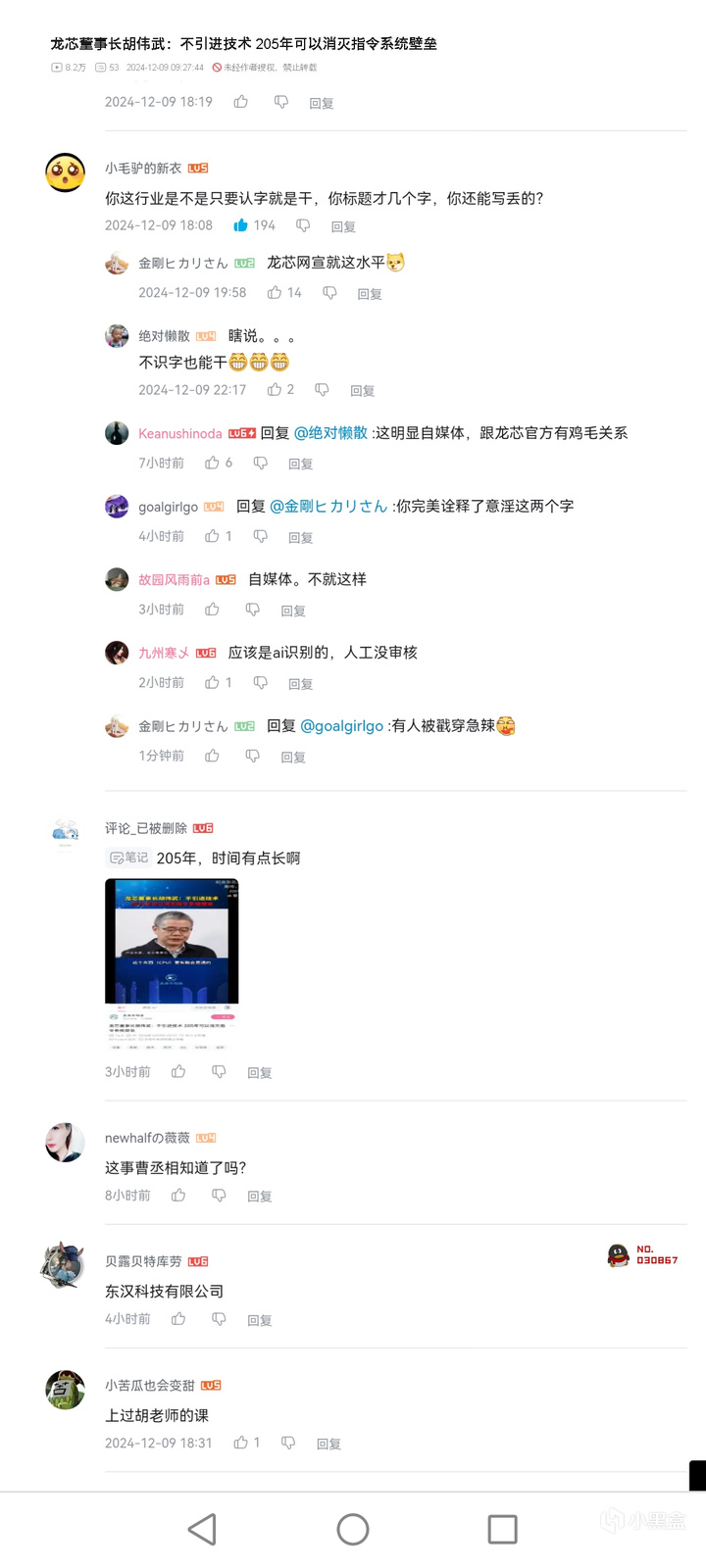Reply to the 205年，时间有点长啊 comment
This screenshot has height=1568, width=706.
tap(260, 1072)
